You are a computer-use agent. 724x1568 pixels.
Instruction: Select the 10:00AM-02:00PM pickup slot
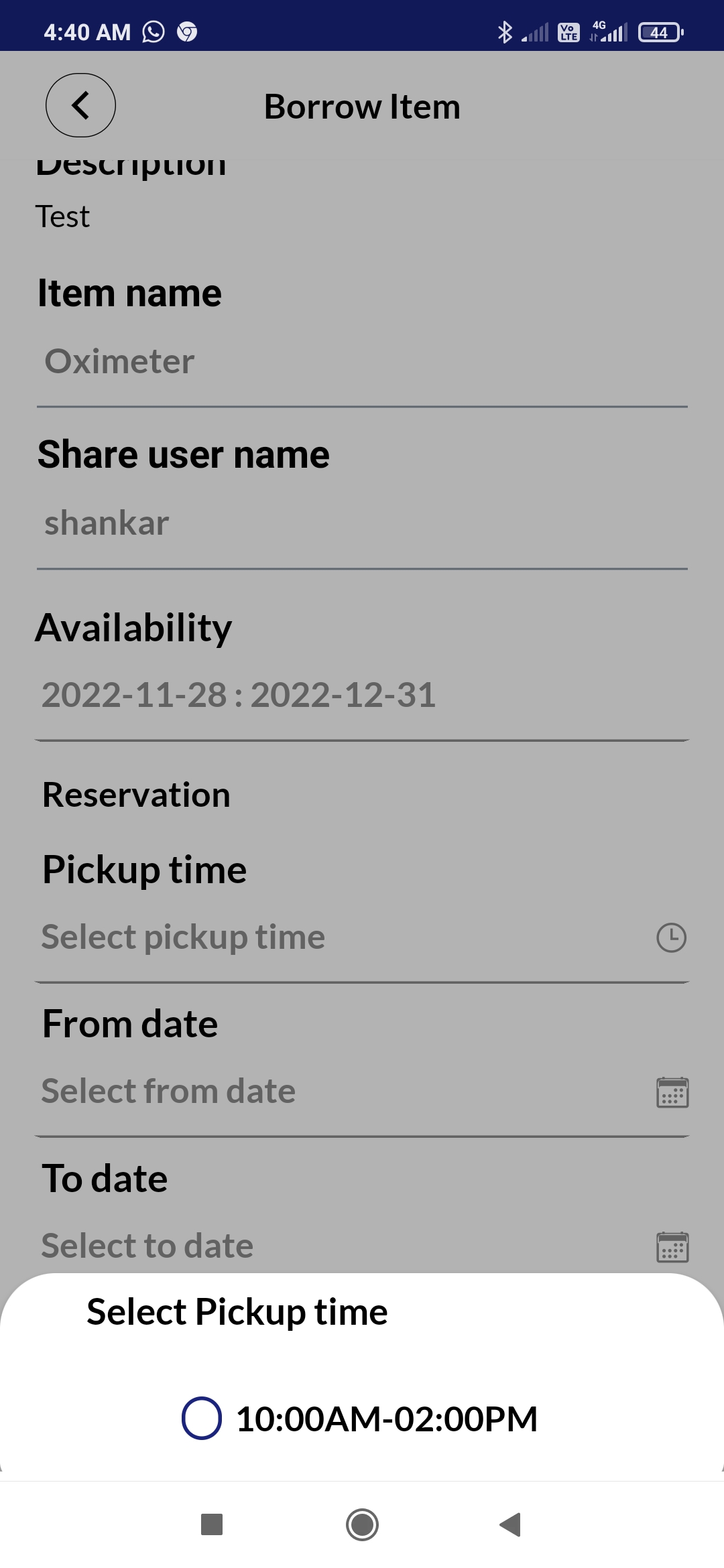[x=387, y=1417]
